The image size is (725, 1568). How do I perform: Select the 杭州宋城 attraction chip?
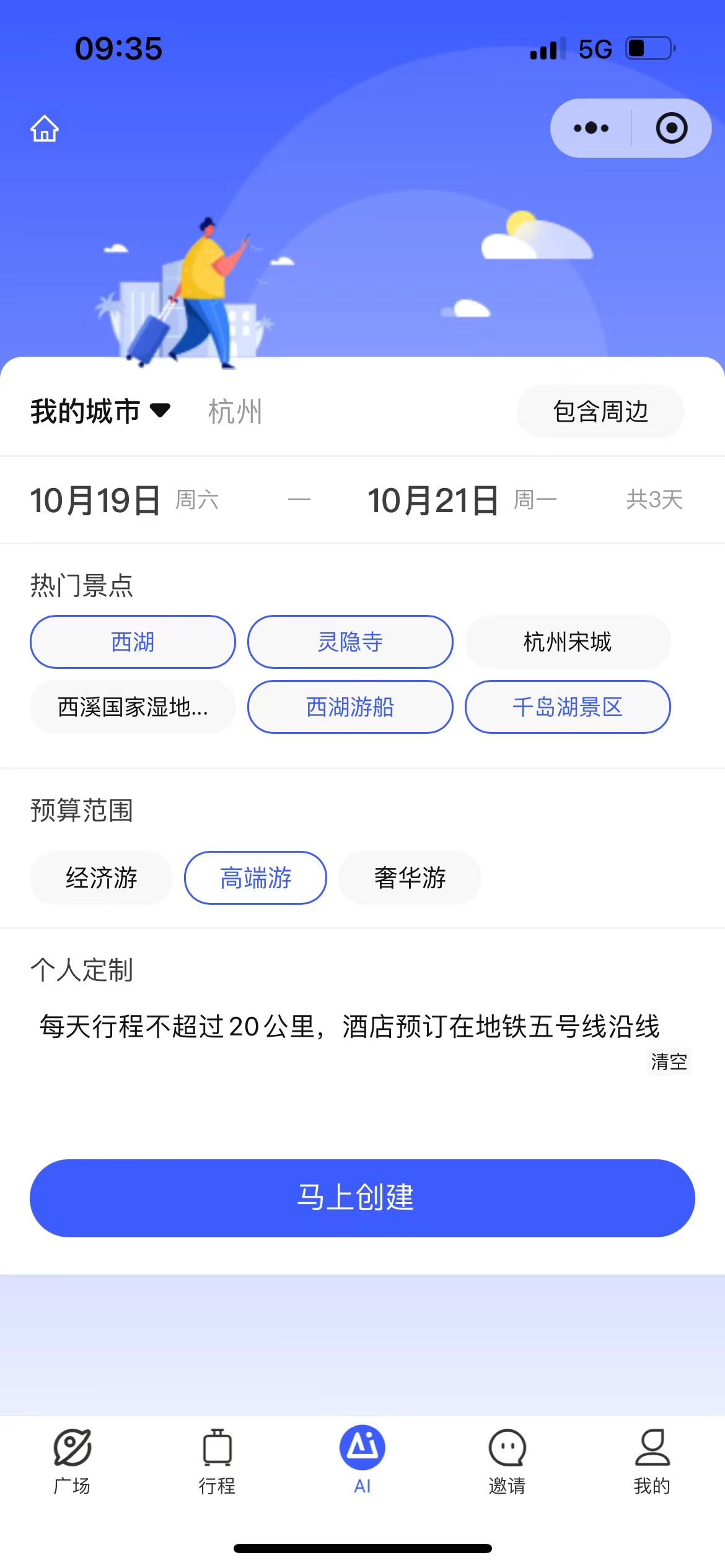coord(568,642)
